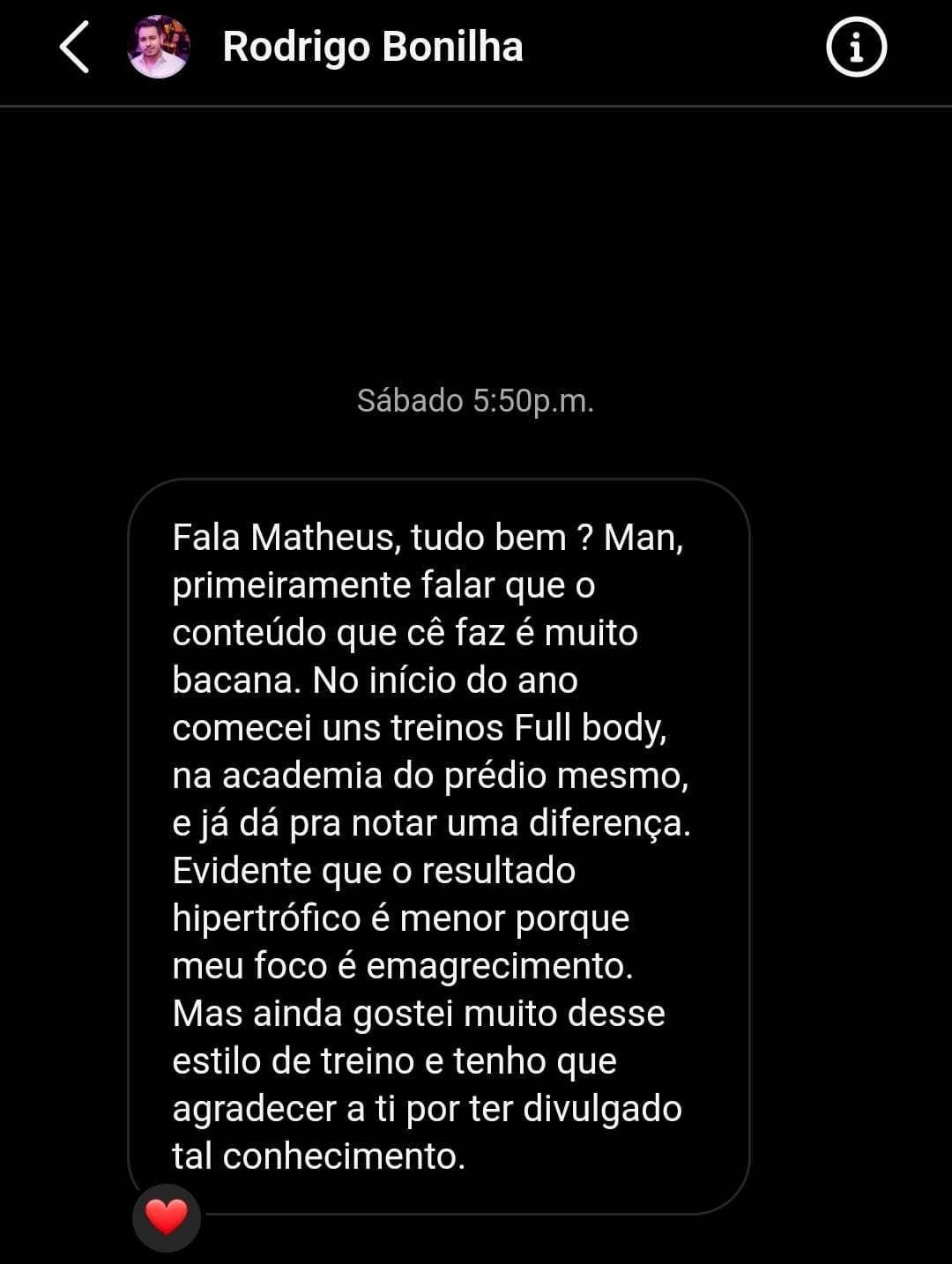Go back from Rodrigo Bonilha's chat
This screenshot has height=1264, width=952.
point(75,48)
